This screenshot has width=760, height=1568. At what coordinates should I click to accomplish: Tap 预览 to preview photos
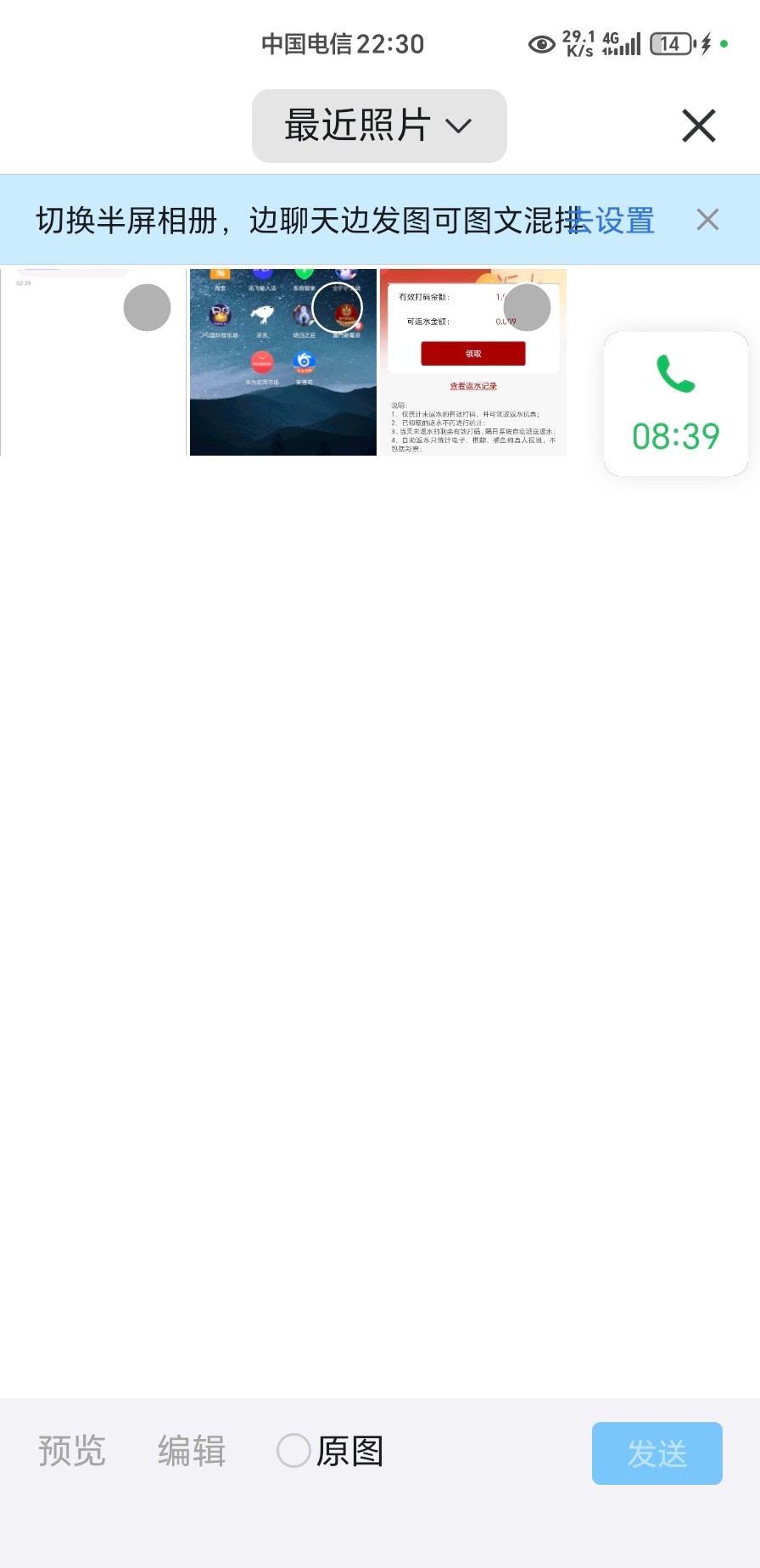point(72,1451)
